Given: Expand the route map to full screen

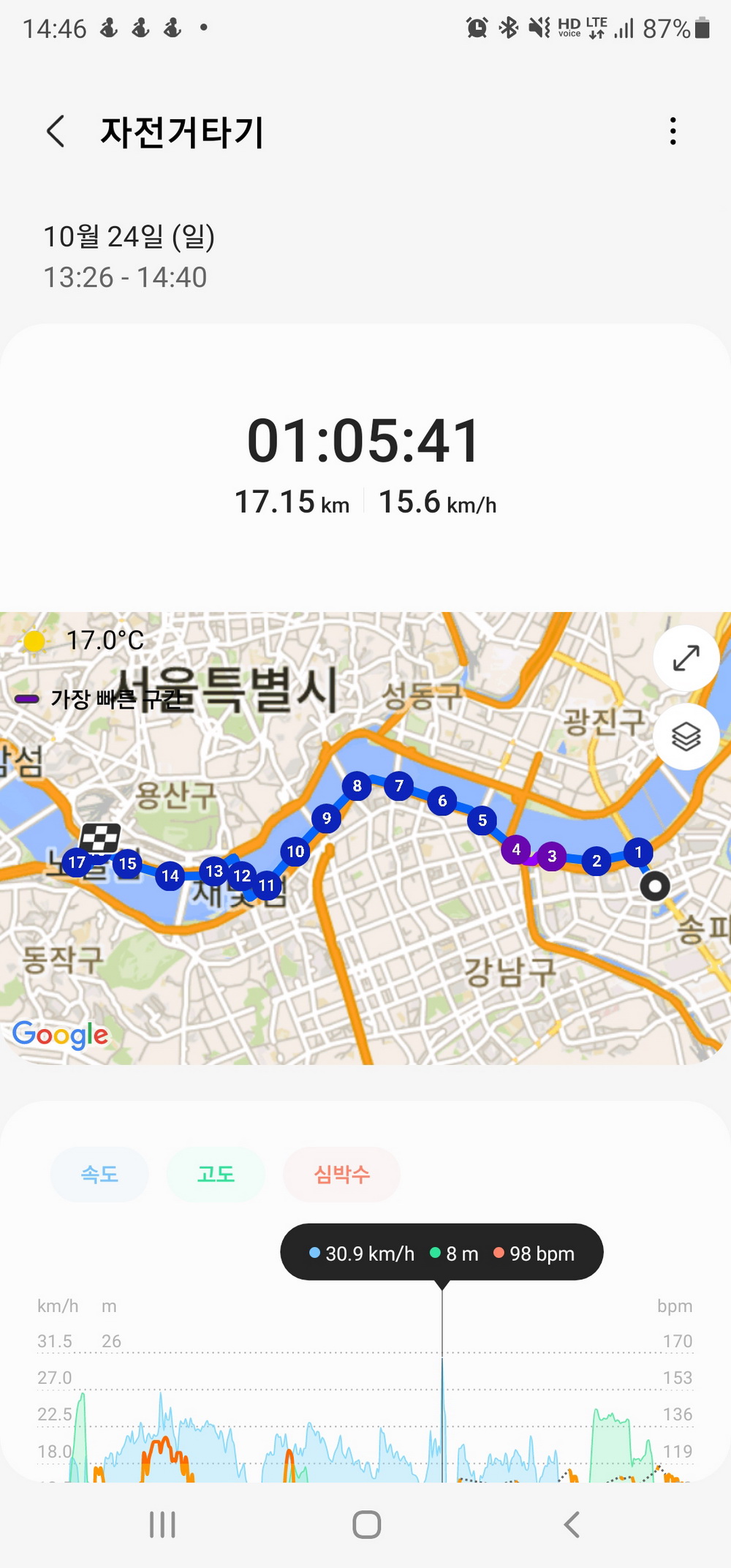Looking at the screenshot, I should (x=686, y=658).
